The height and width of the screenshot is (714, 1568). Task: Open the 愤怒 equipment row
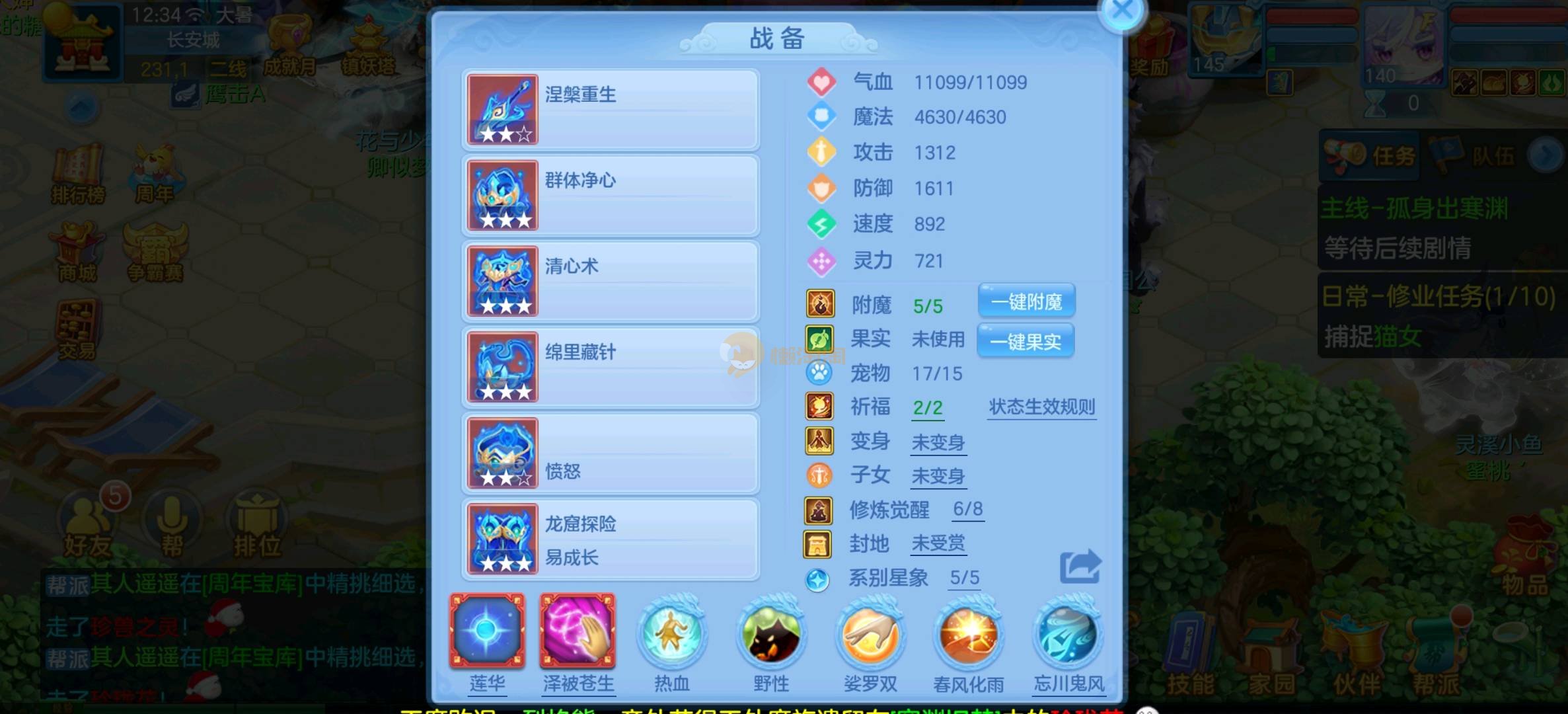611,454
